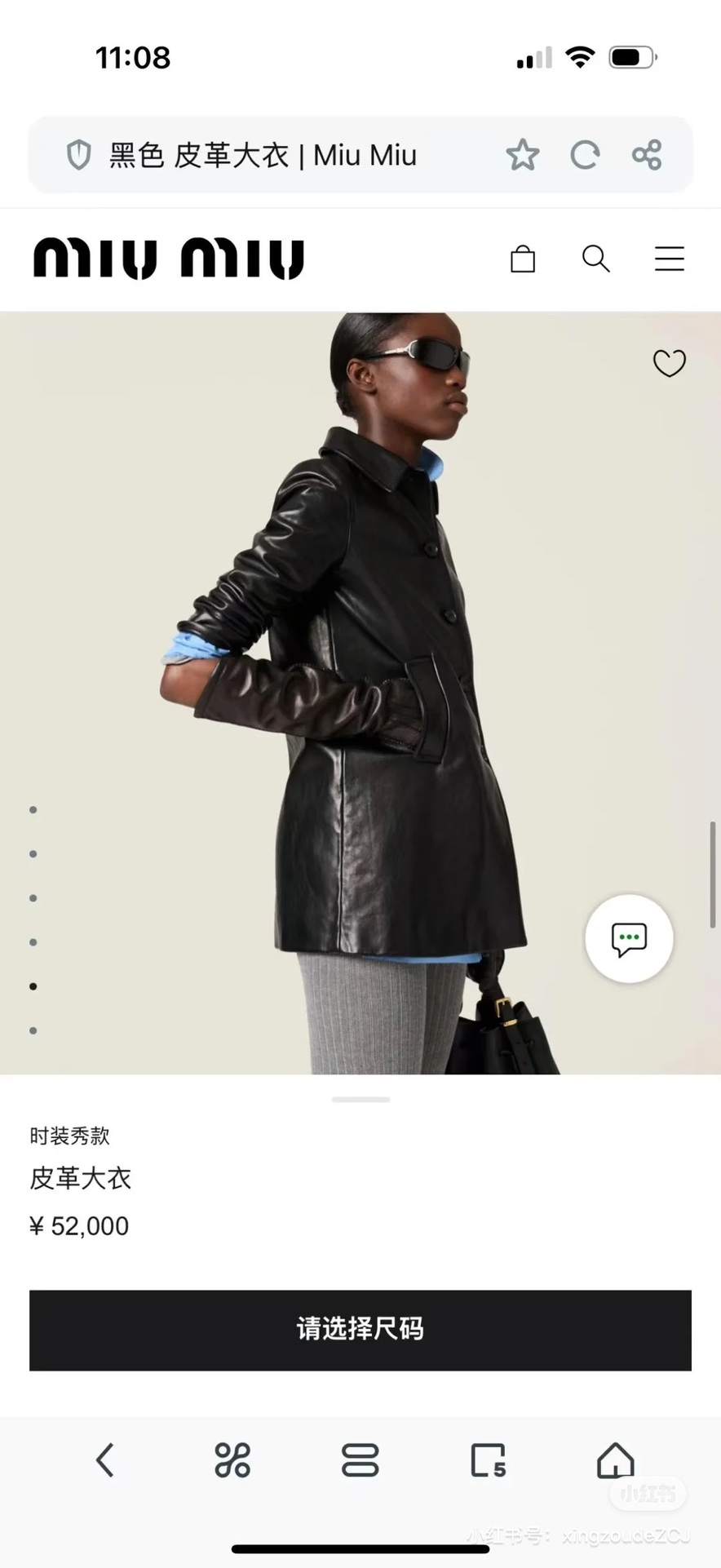Add the leather coat to wishlist
This screenshot has width=721, height=1568.
coord(670,363)
